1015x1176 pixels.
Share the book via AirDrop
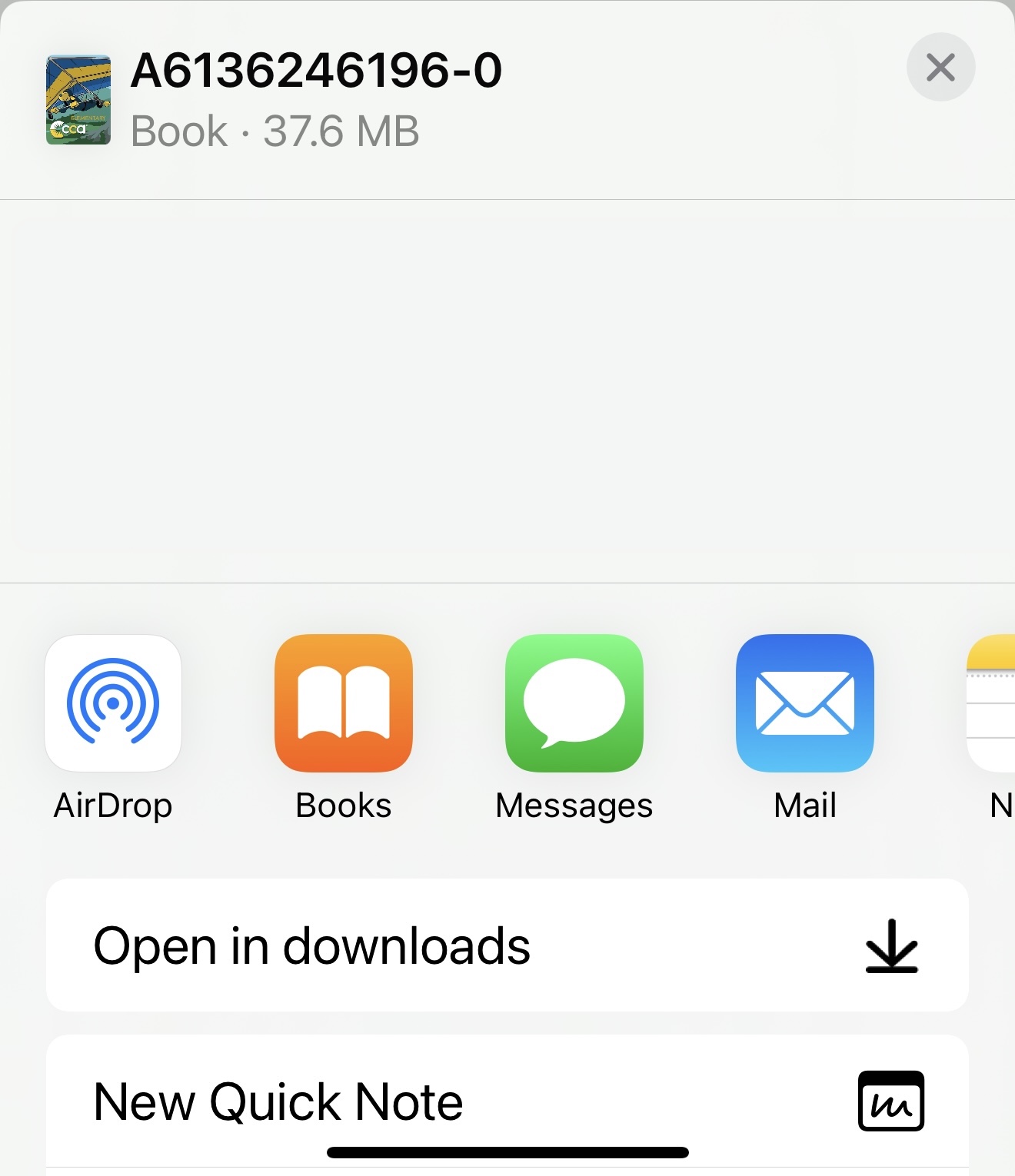click(113, 703)
